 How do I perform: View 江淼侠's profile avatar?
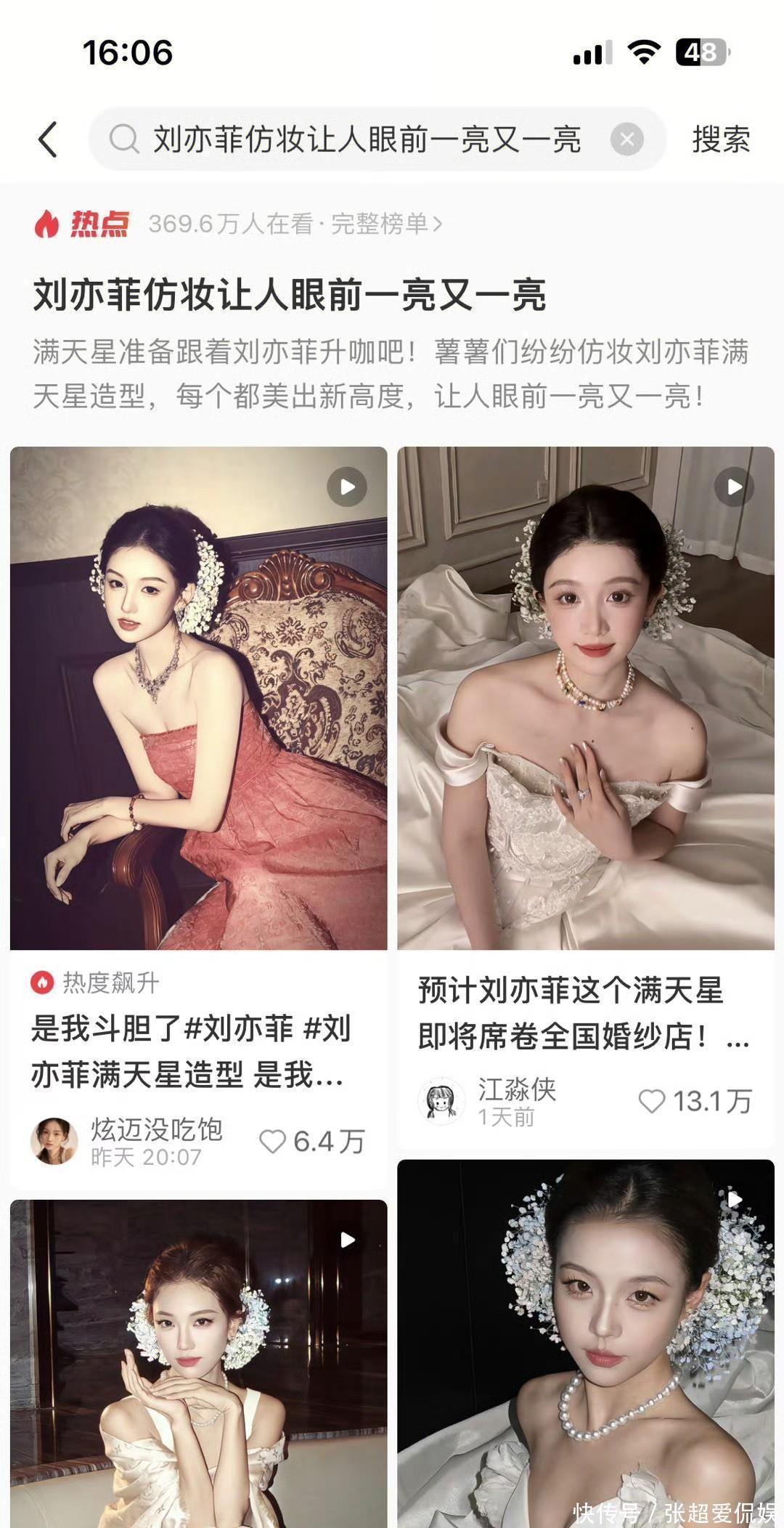pos(441,1101)
